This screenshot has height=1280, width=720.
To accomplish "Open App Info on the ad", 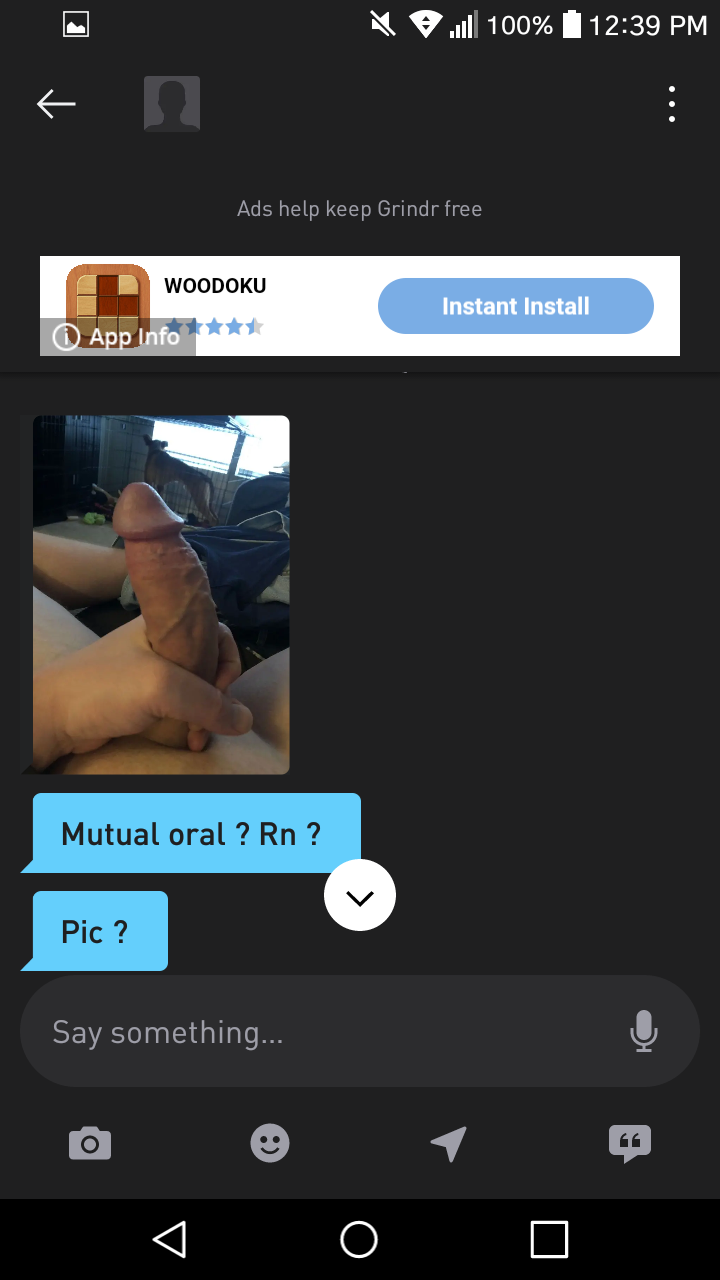I will tap(118, 337).
